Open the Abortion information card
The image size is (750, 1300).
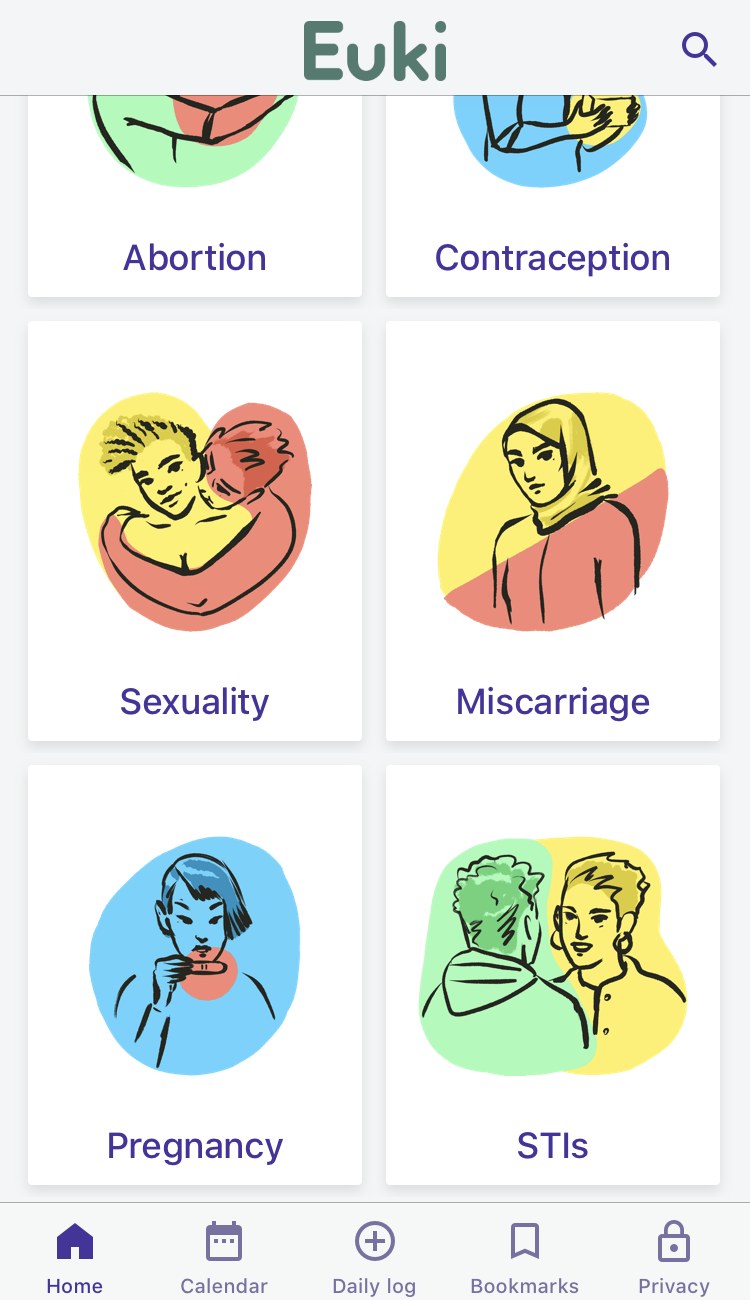(194, 200)
